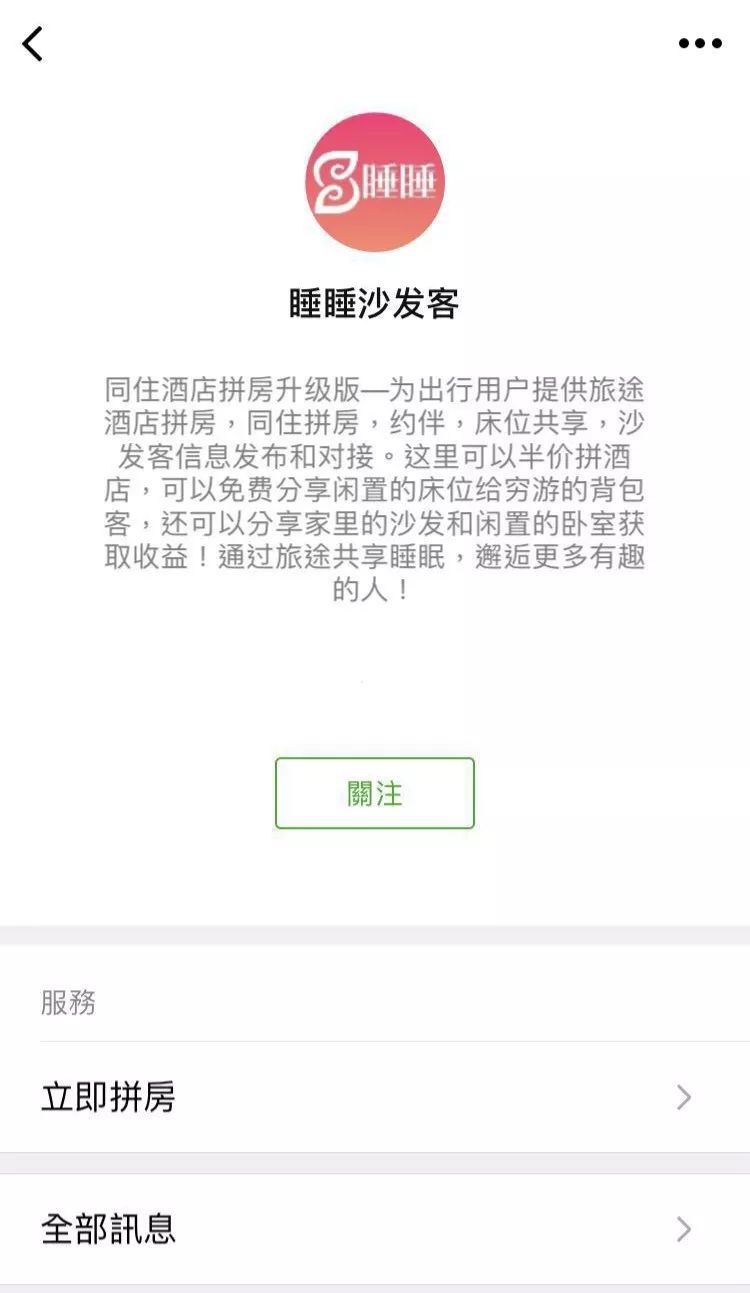Open the three-dot overflow menu
Image resolution: width=750 pixels, height=1293 pixels.
[700, 44]
